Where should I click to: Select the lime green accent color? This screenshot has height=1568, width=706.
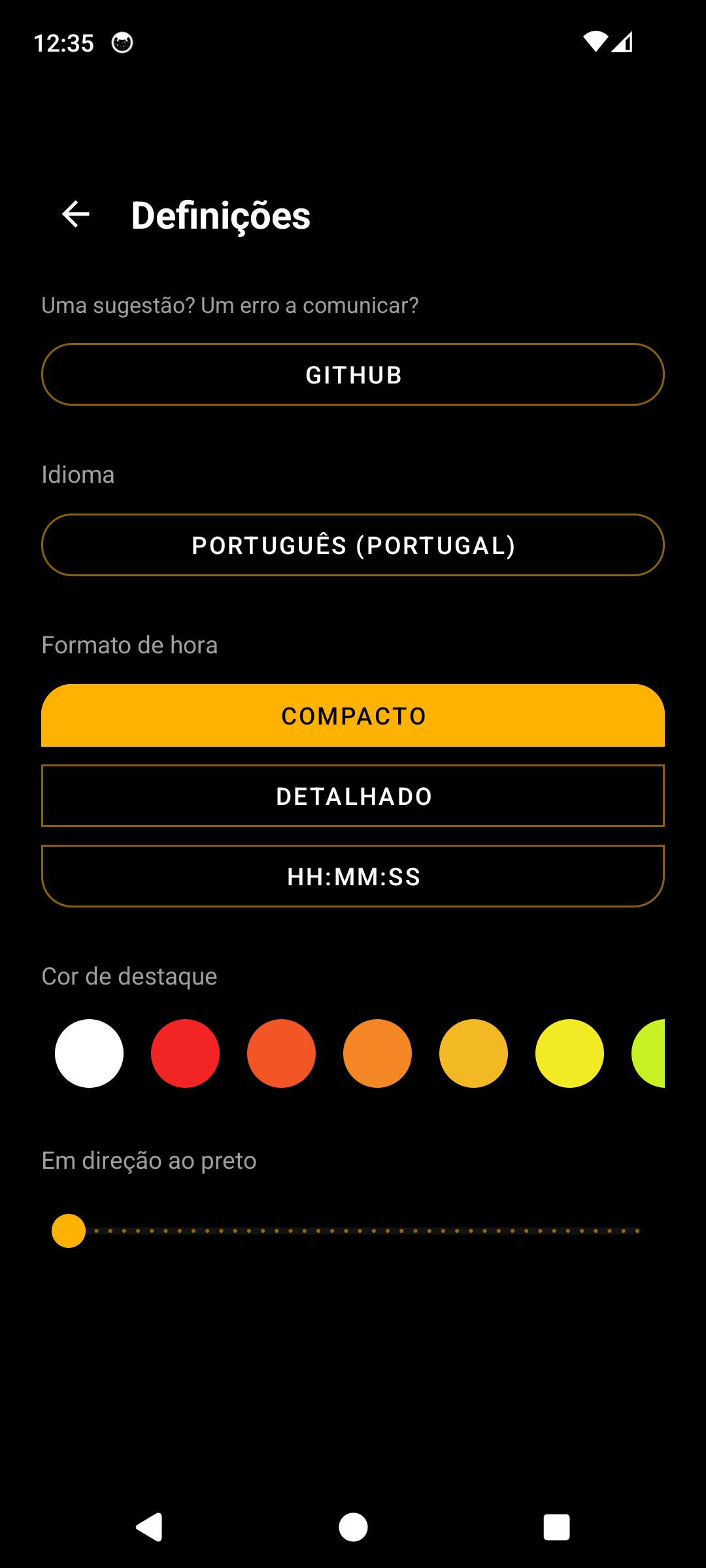[x=648, y=1053]
